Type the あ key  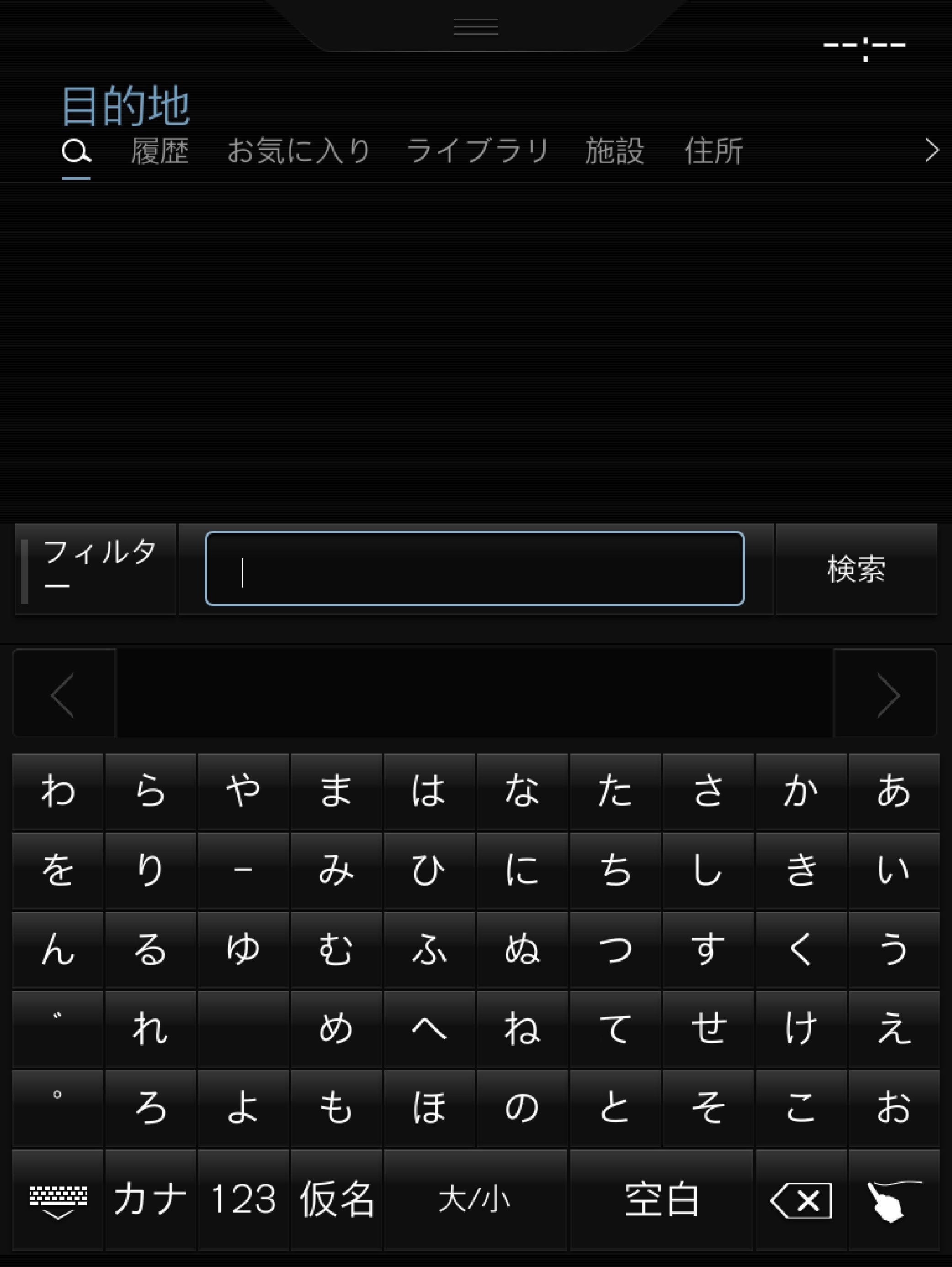893,791
